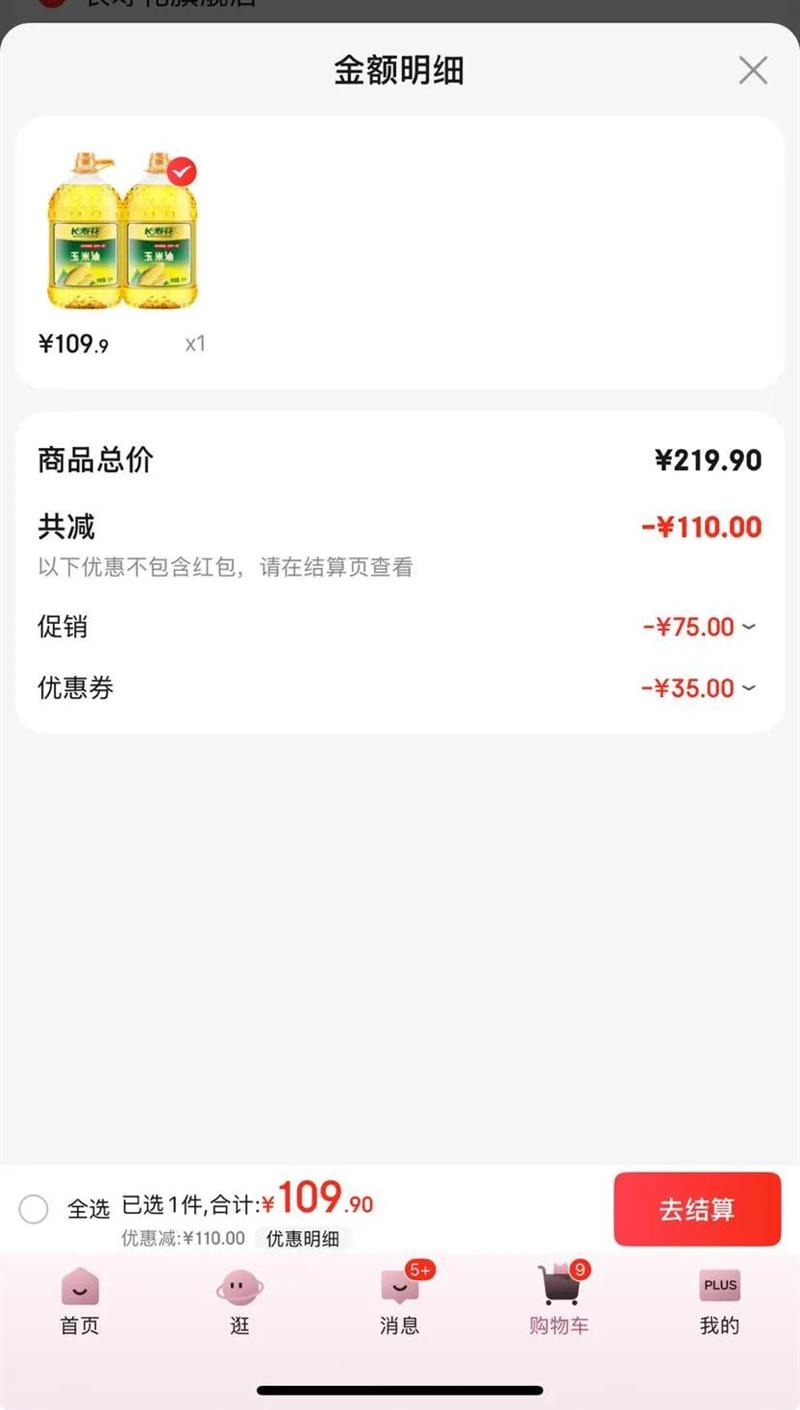Switch to the 首页 tab
This screenshot has width=800, height=1410.
pyautogui.click(x=80, y=1300)
